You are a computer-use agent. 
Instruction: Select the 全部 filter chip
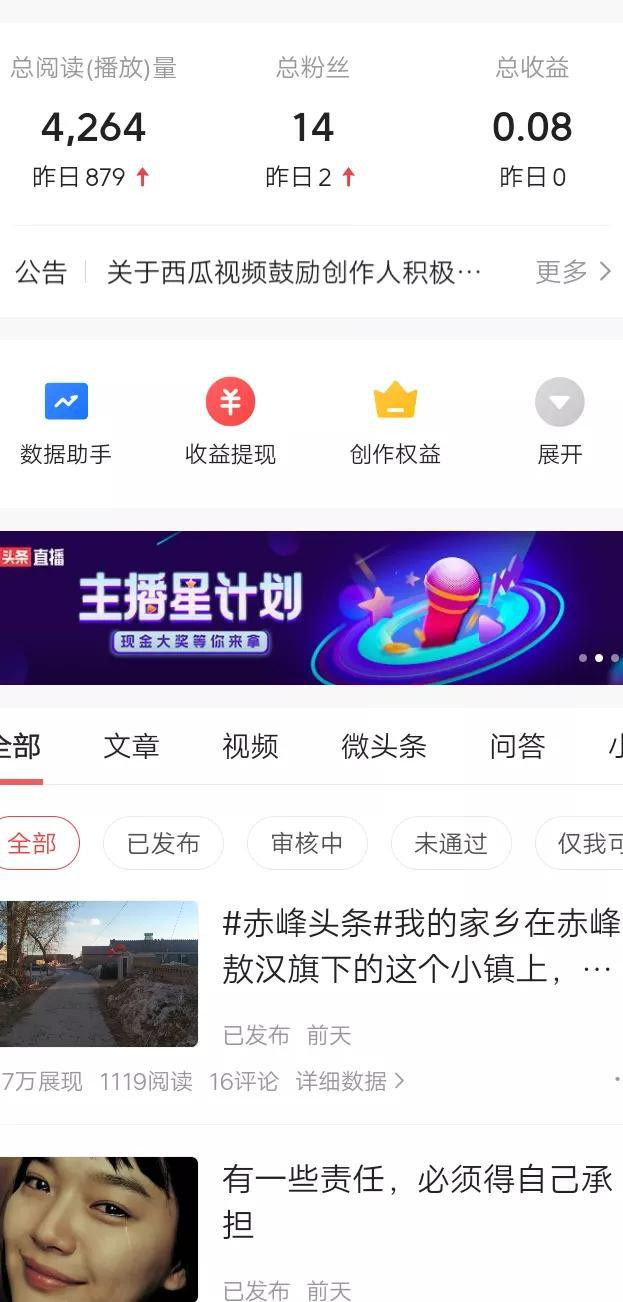coord(32,843)
